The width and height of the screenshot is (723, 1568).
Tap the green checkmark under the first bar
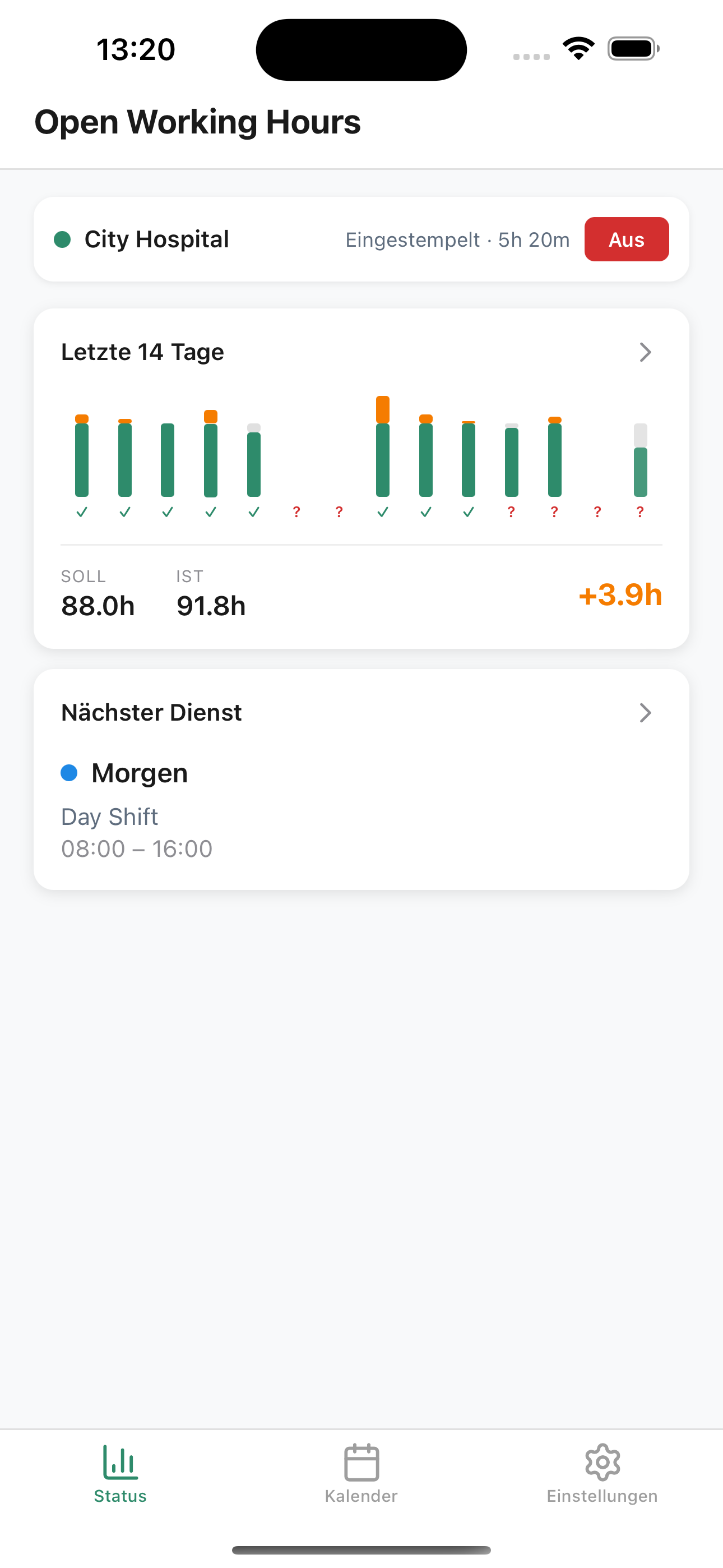(82, 512)
